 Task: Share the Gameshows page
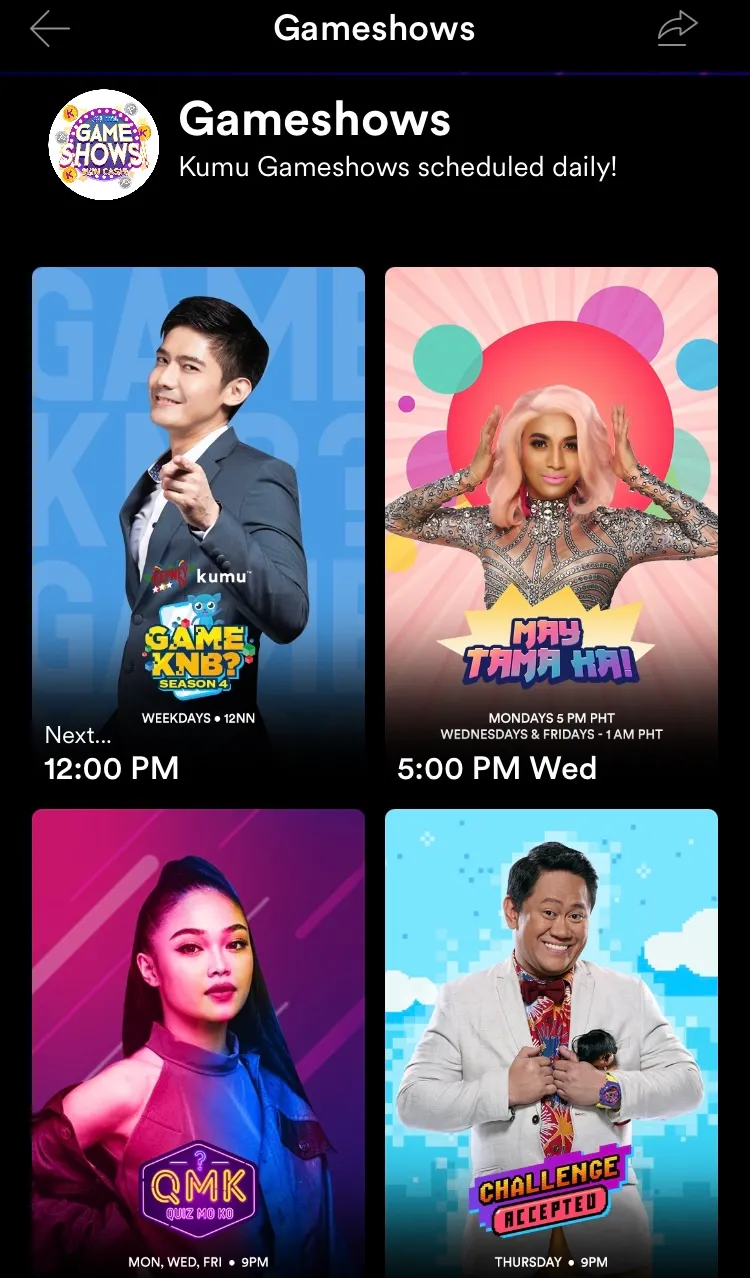click(677, 30)
